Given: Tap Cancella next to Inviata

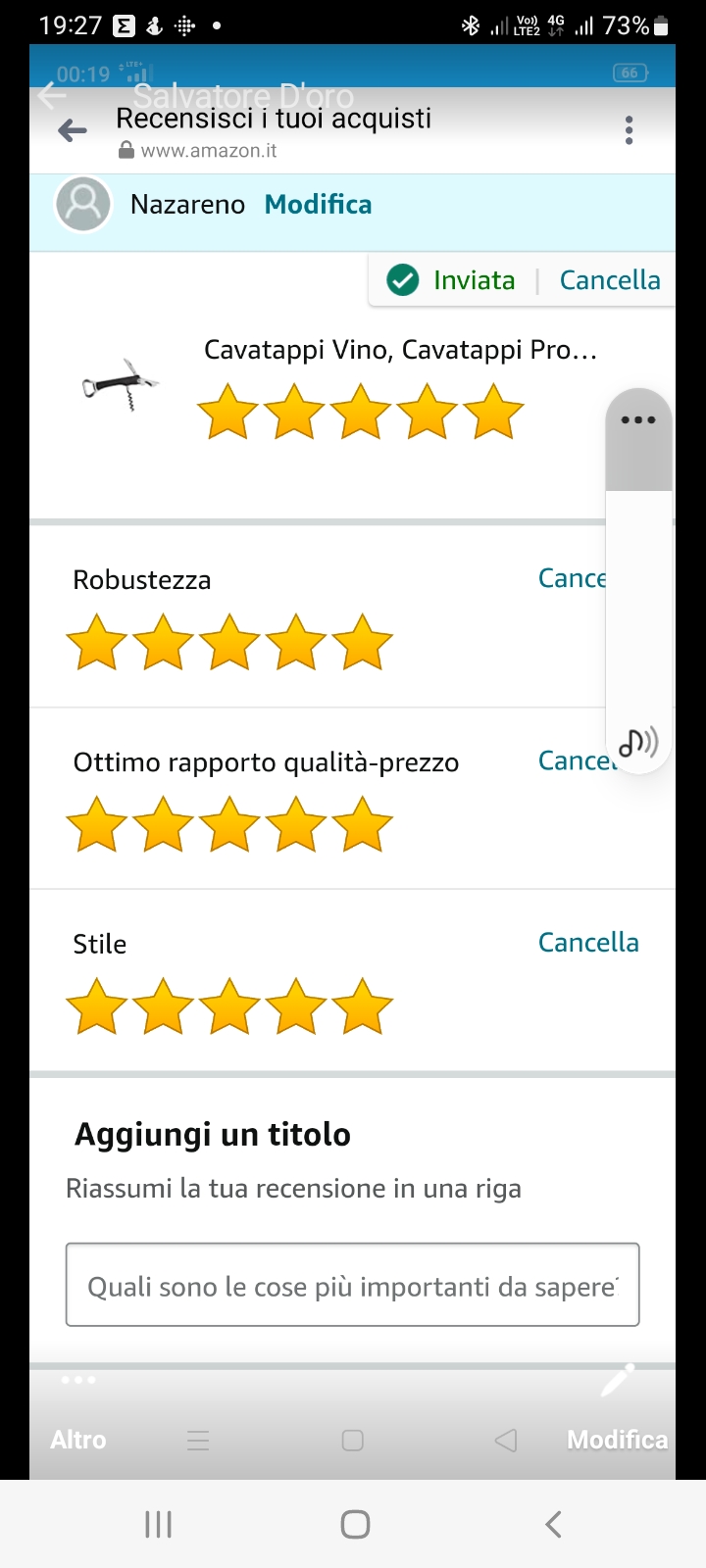Looking at the screenshot, I should (x=609, y=280).
